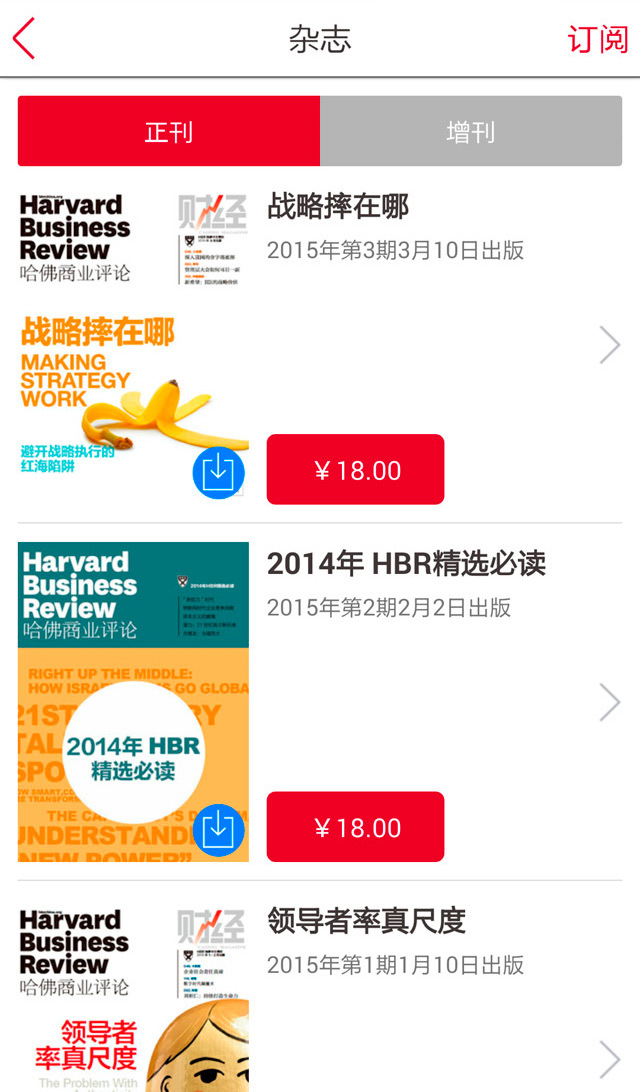
Task: Buy 2014年 HBR精选必读 for ¥18.00
Action: pos(355,827)
